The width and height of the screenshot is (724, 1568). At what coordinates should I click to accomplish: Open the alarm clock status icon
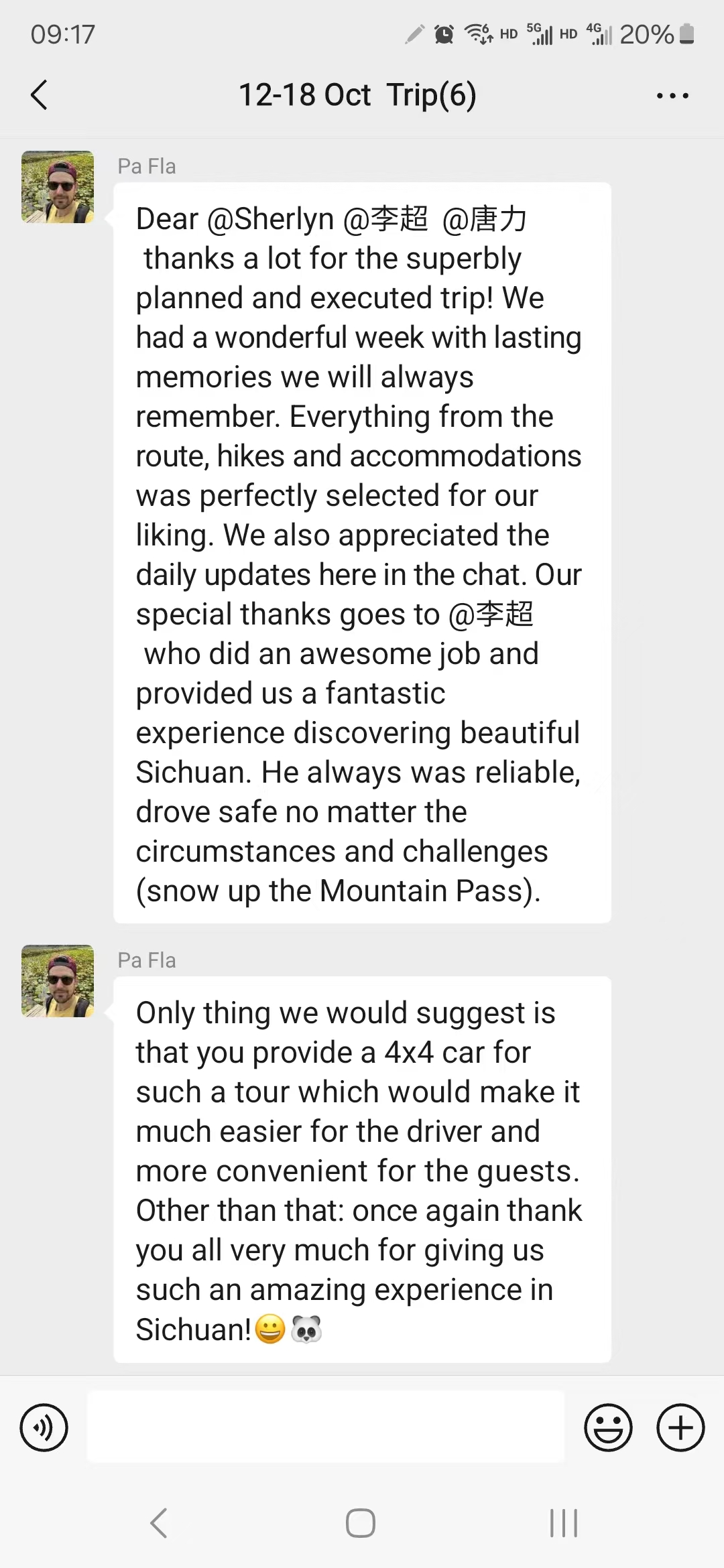coord(442,34)
